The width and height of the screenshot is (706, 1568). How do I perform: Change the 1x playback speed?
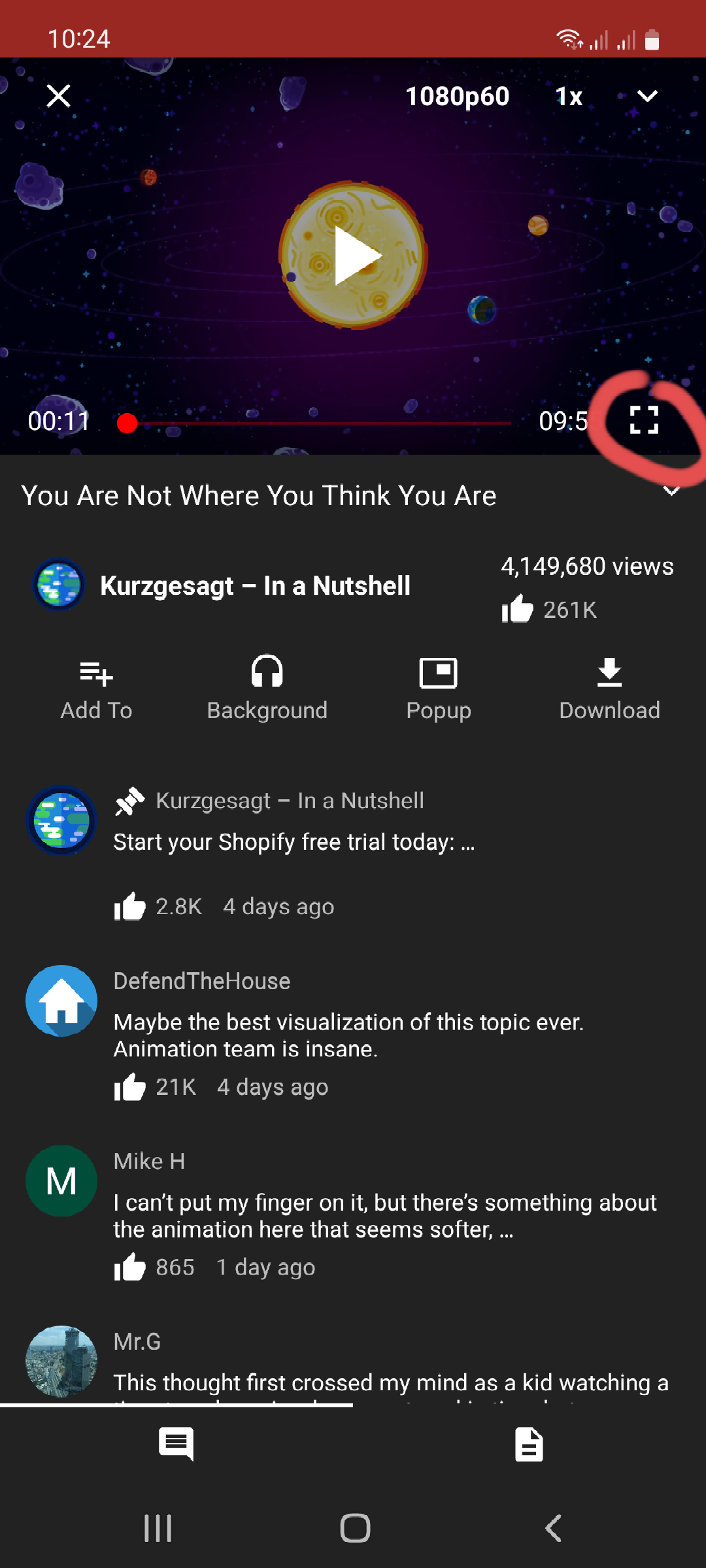tap(569, 97)
